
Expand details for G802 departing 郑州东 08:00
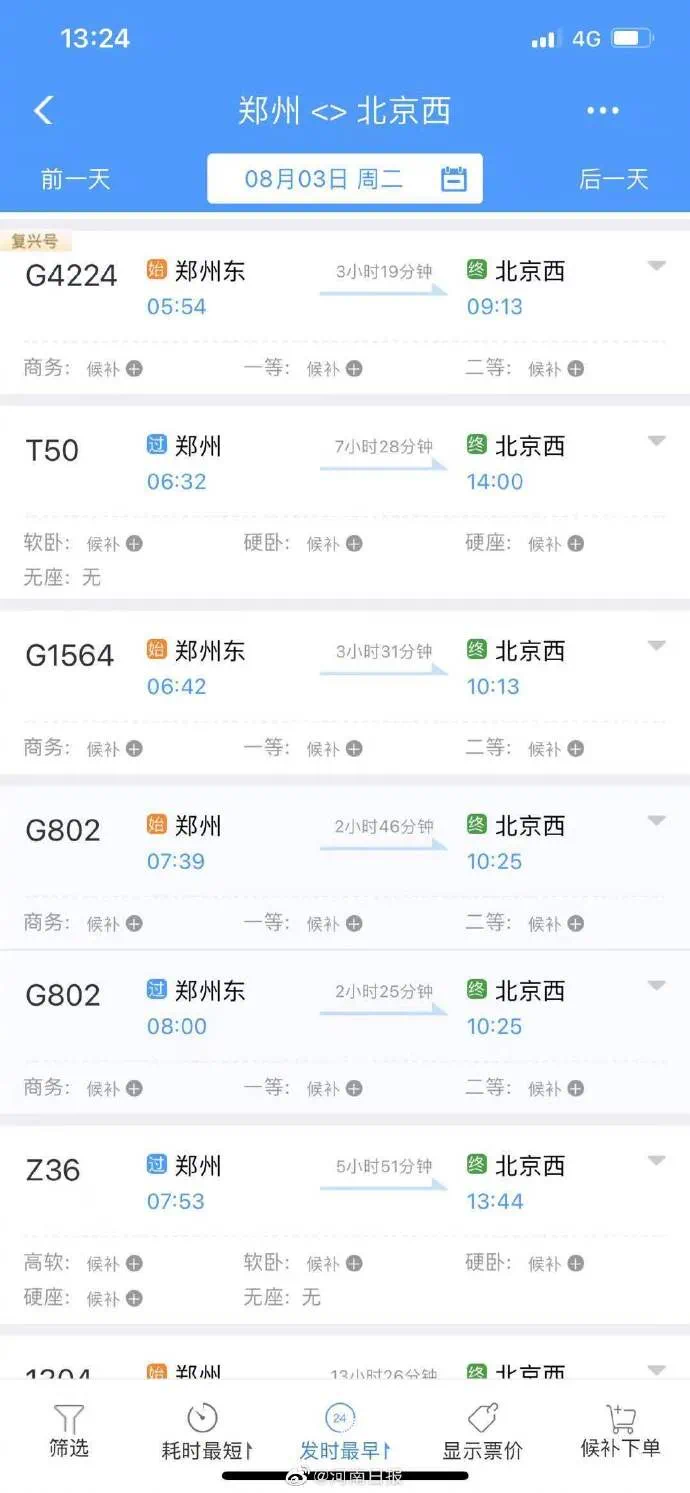pyautogui.click(x=657, y=986)
